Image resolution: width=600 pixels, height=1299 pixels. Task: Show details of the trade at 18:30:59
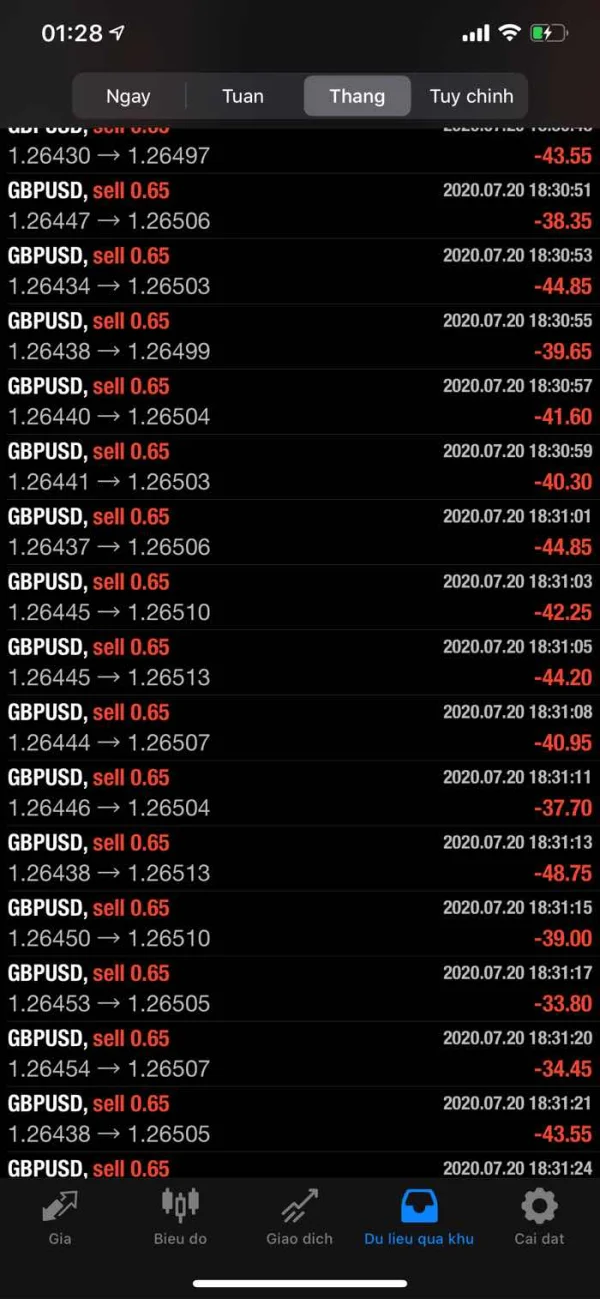(300, 467)
